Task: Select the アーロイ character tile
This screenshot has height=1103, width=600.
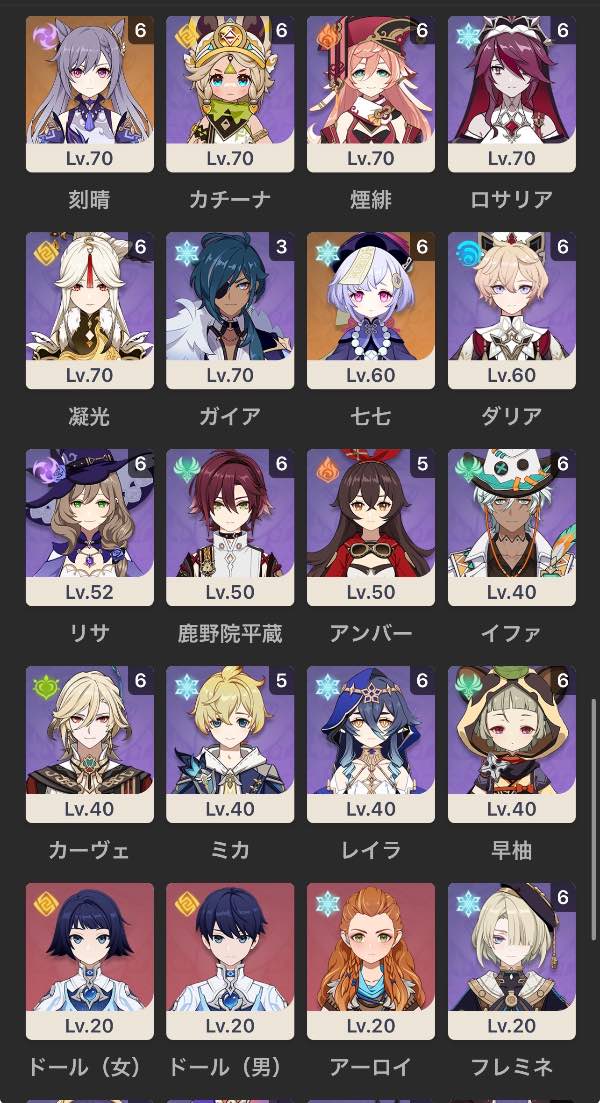Action: (371, 961)
